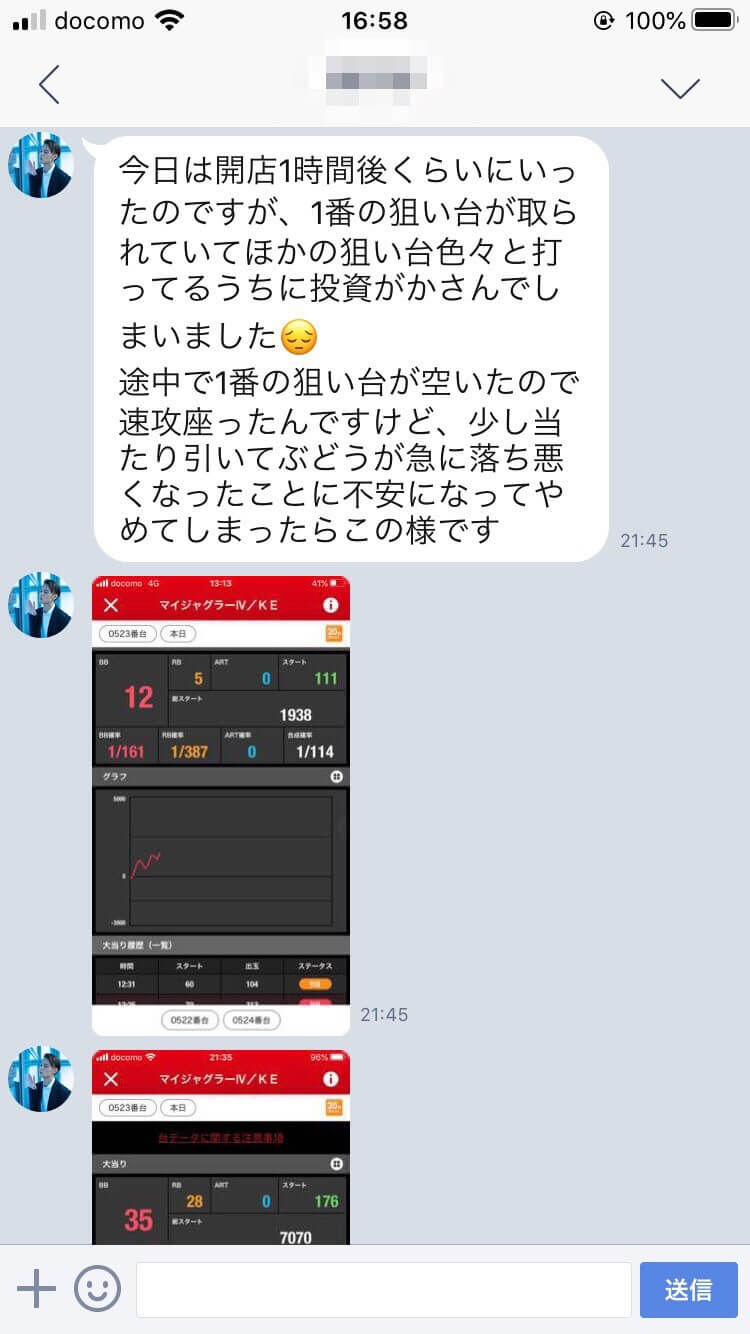Go back to the chat list
This screenshot has height=1334, width=750.
pyautogui.click(x=49, y=85)
